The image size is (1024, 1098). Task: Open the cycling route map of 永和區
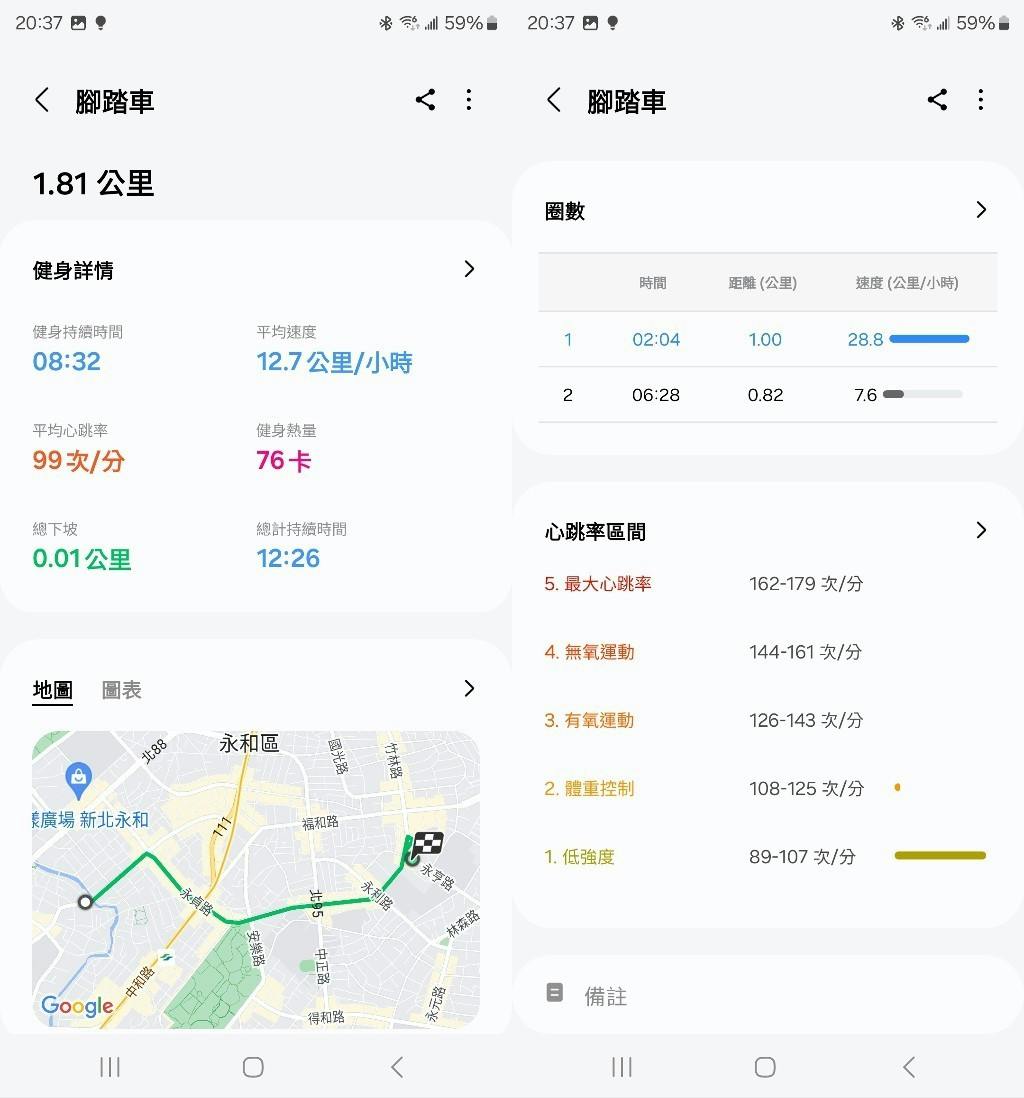(256, 878)
